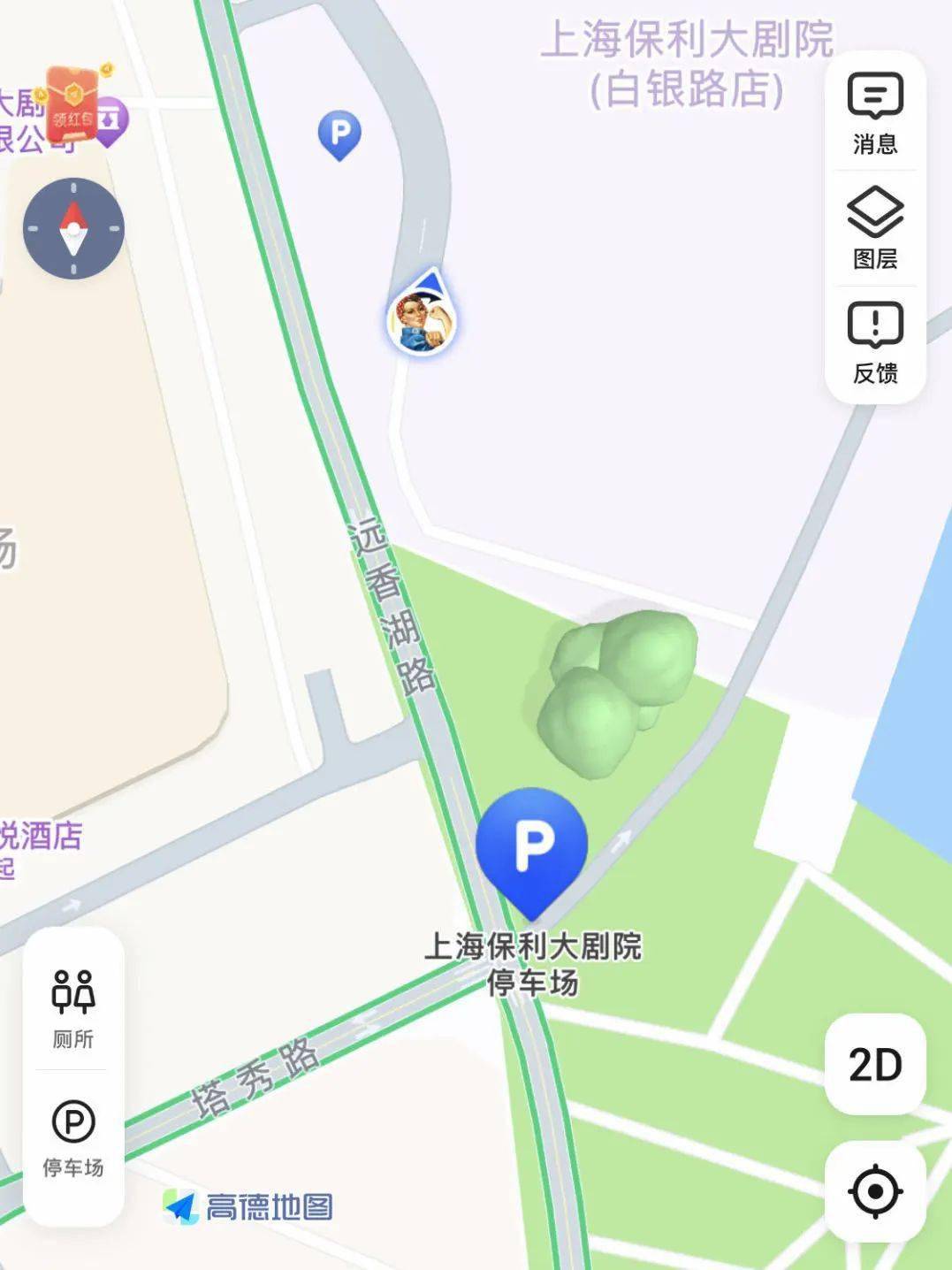
Task: Tap the purple subway station icon near top left
Action: 112,116
